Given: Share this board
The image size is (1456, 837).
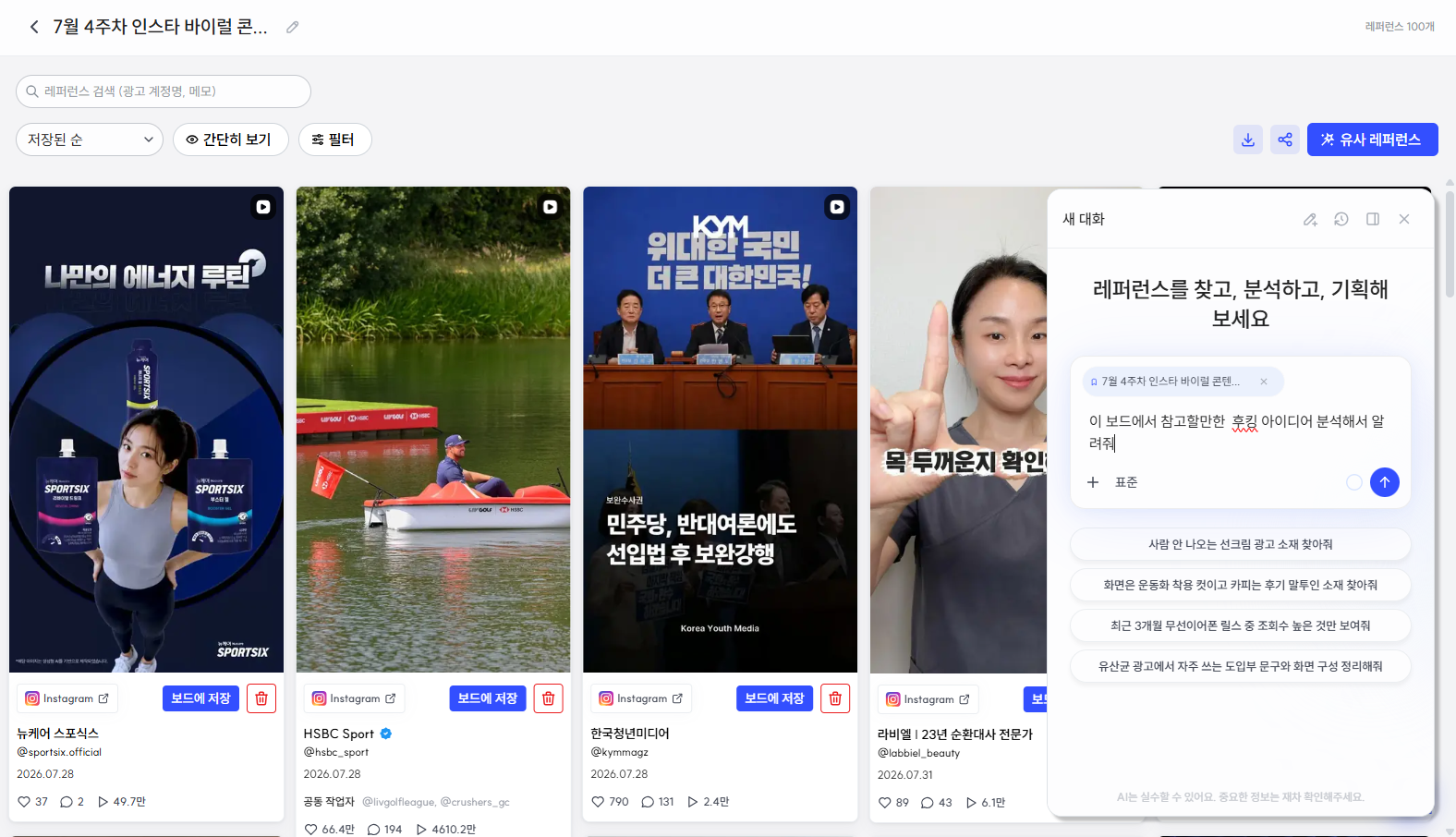Looking at the screenshot, I should click(x=1285, y=139).
